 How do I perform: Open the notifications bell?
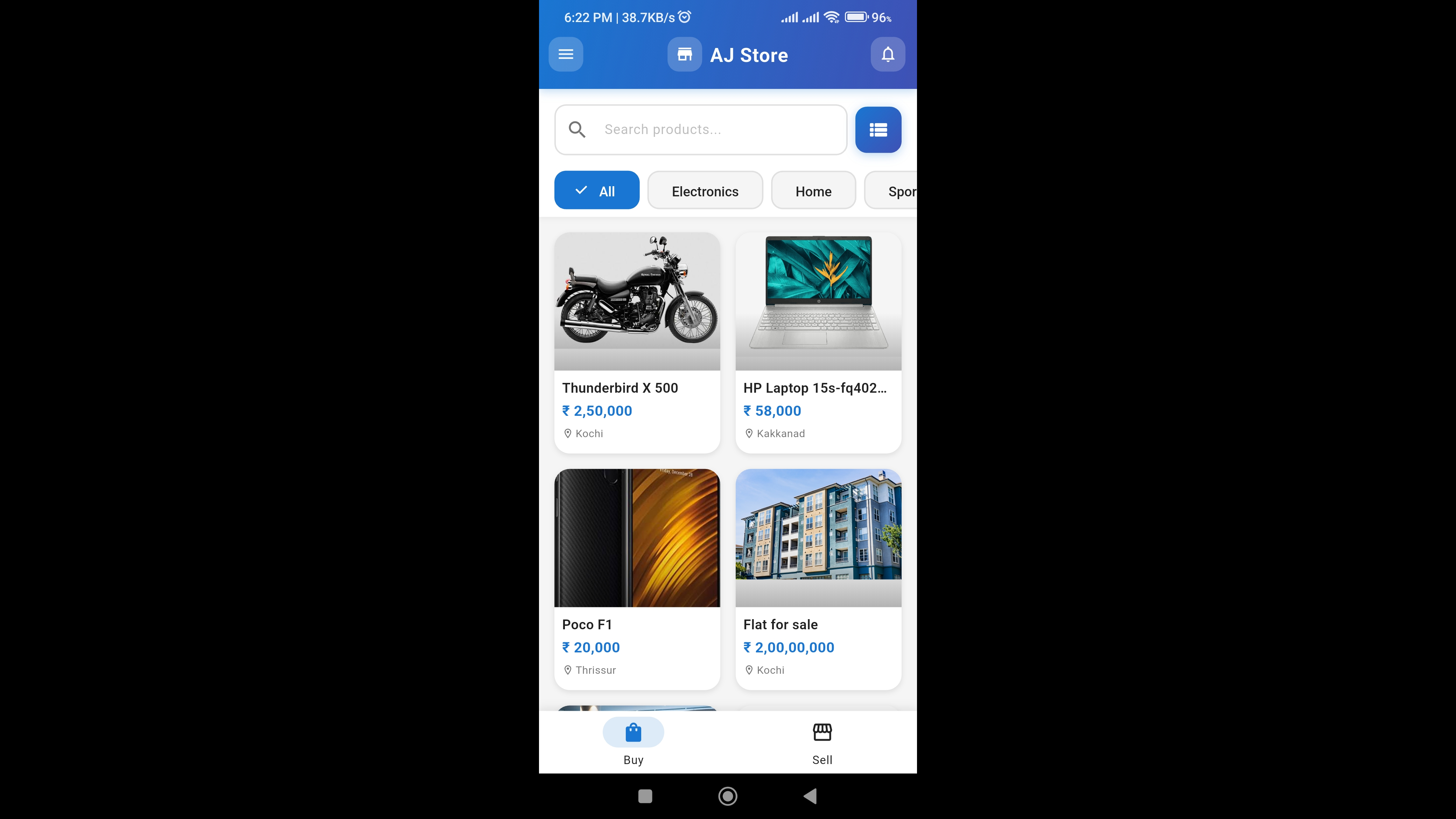887,54
